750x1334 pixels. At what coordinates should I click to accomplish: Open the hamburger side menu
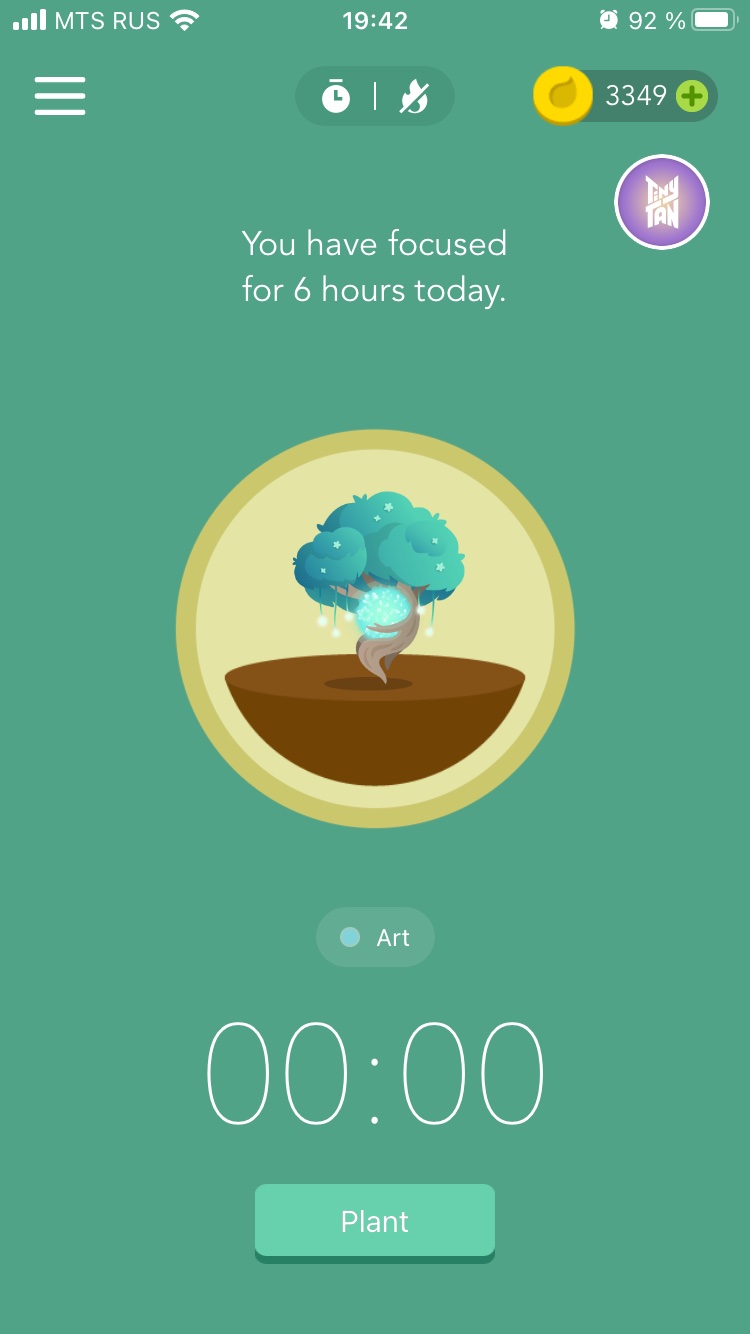(x=60, y=96)
